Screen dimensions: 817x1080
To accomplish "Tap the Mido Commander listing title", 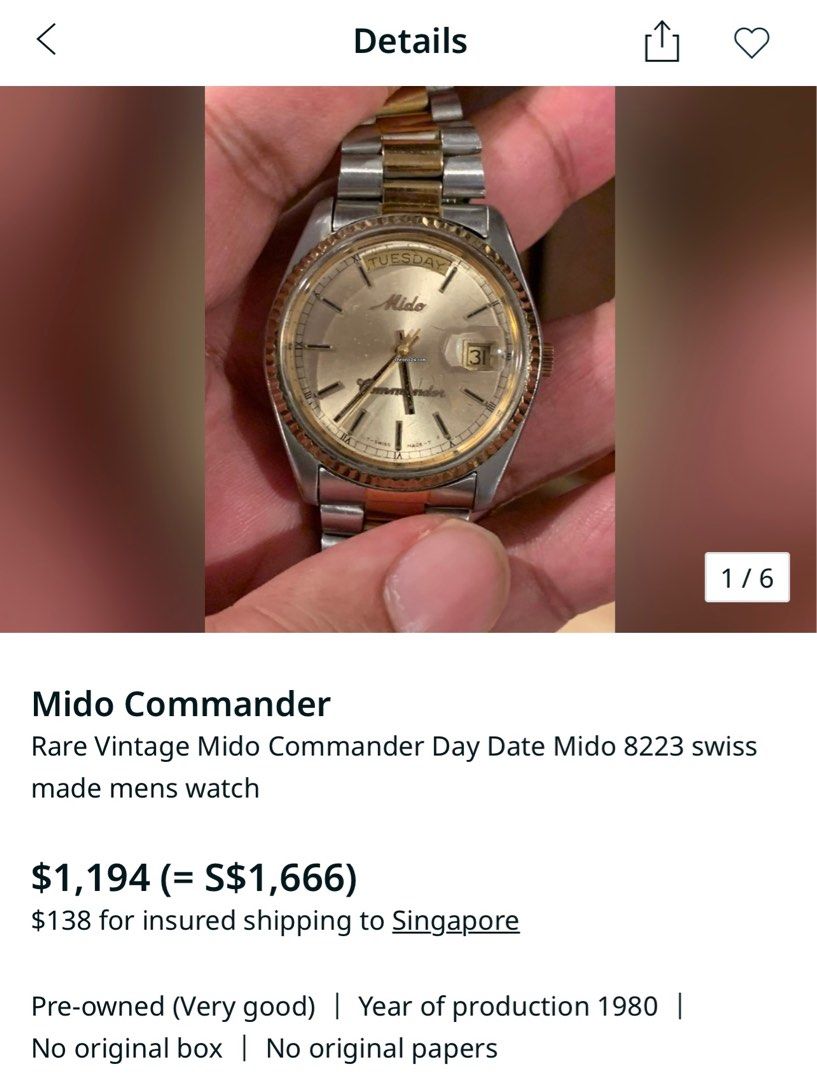I will click(181, 704).
